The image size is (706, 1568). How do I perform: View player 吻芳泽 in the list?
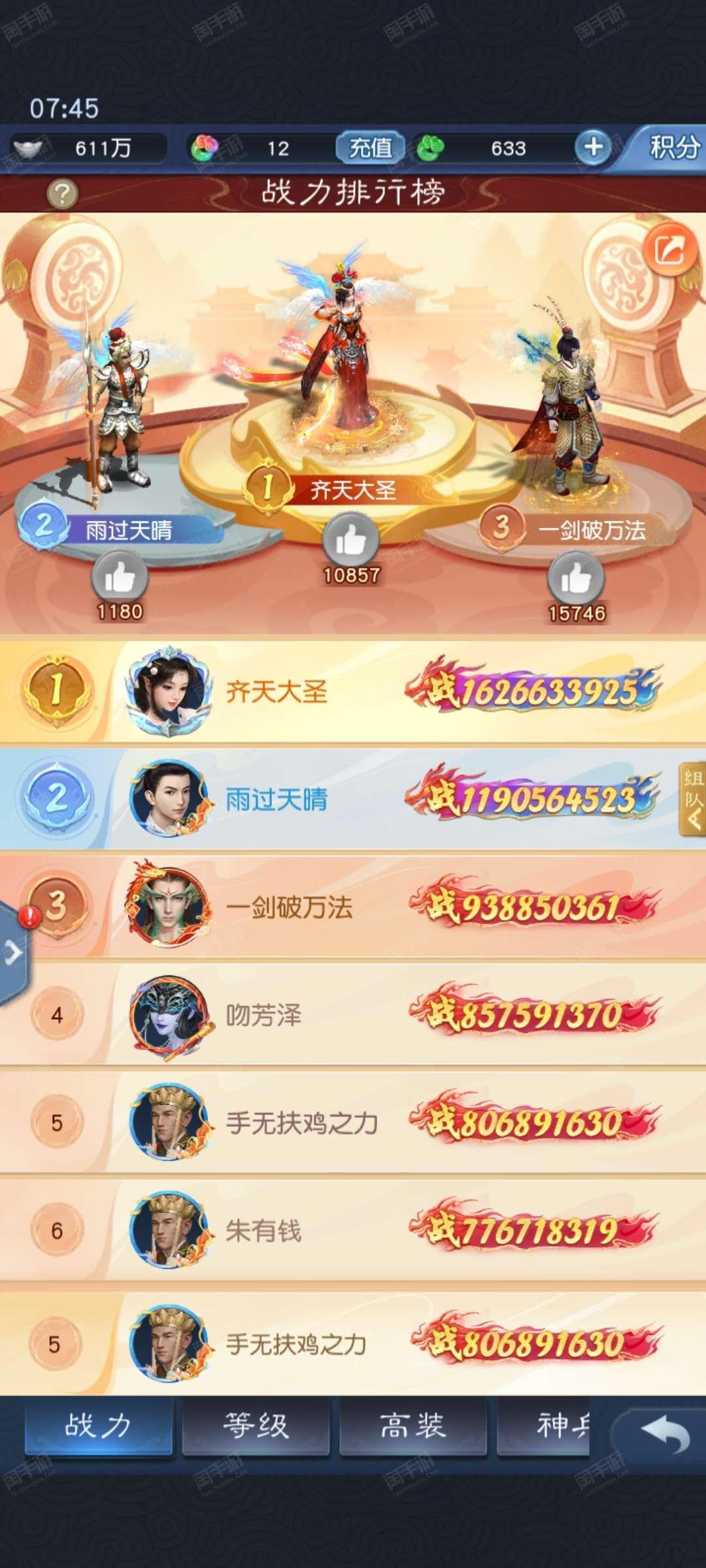(x=353, y=1015)
